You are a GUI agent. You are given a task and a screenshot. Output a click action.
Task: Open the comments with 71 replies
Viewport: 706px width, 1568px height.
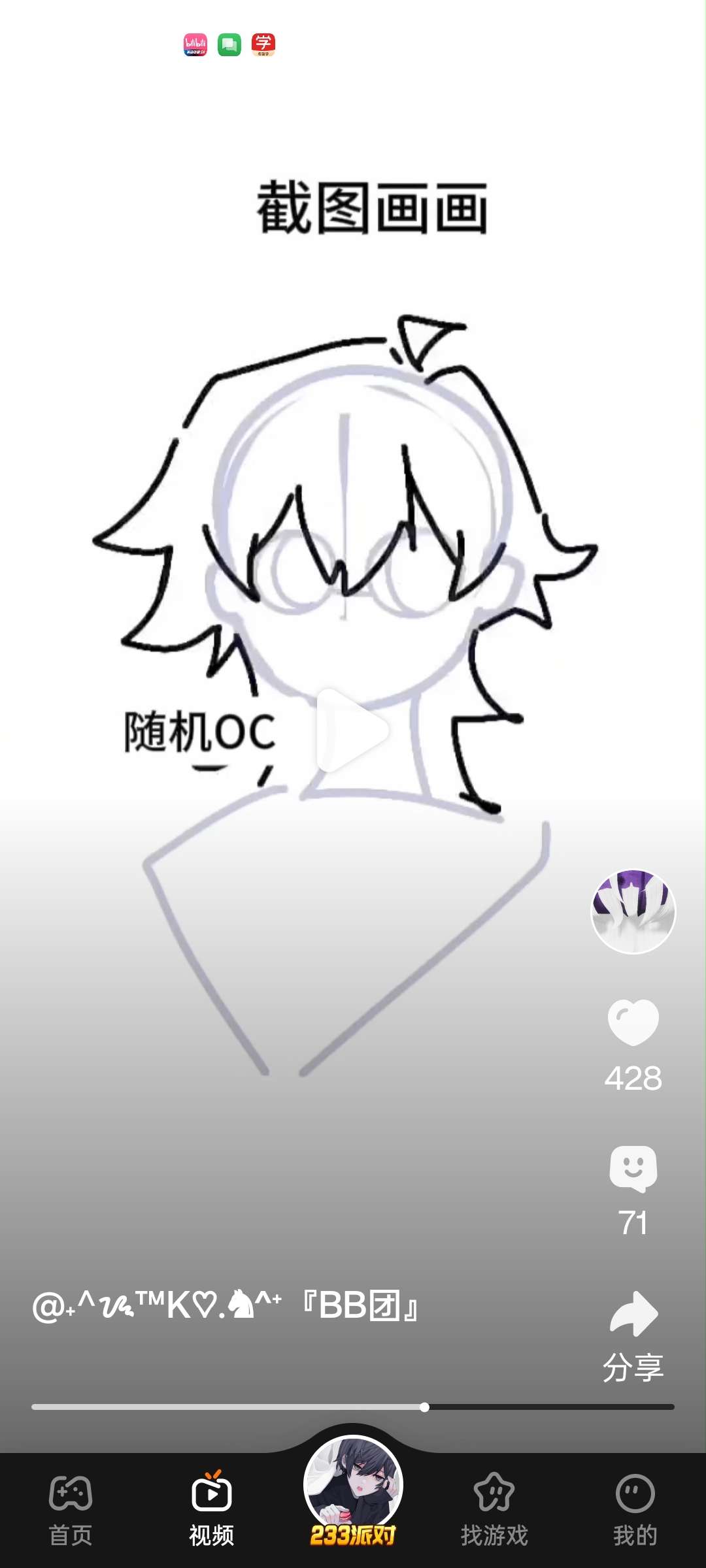(x=633, y=1169)
